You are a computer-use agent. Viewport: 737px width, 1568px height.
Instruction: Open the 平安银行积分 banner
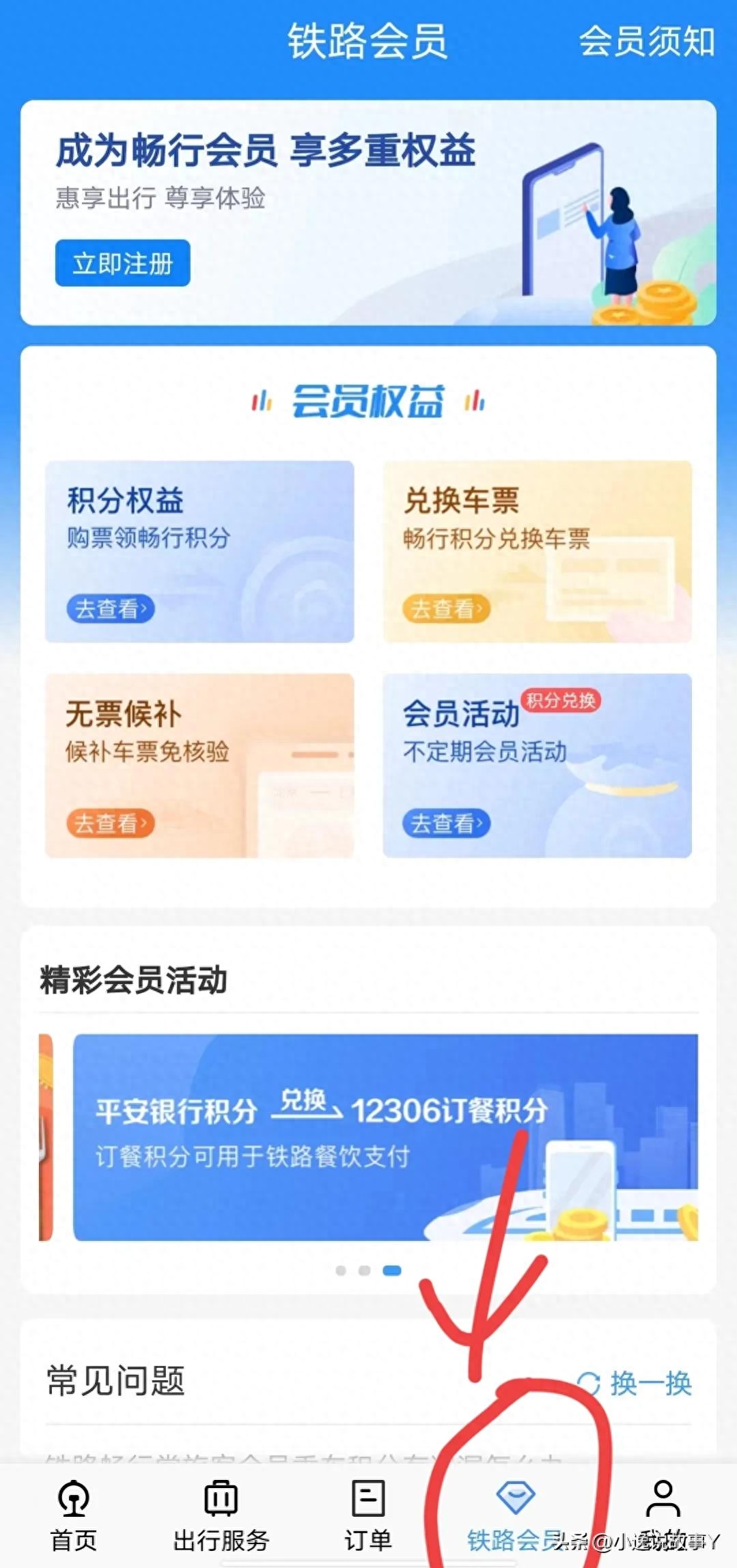385,1136
